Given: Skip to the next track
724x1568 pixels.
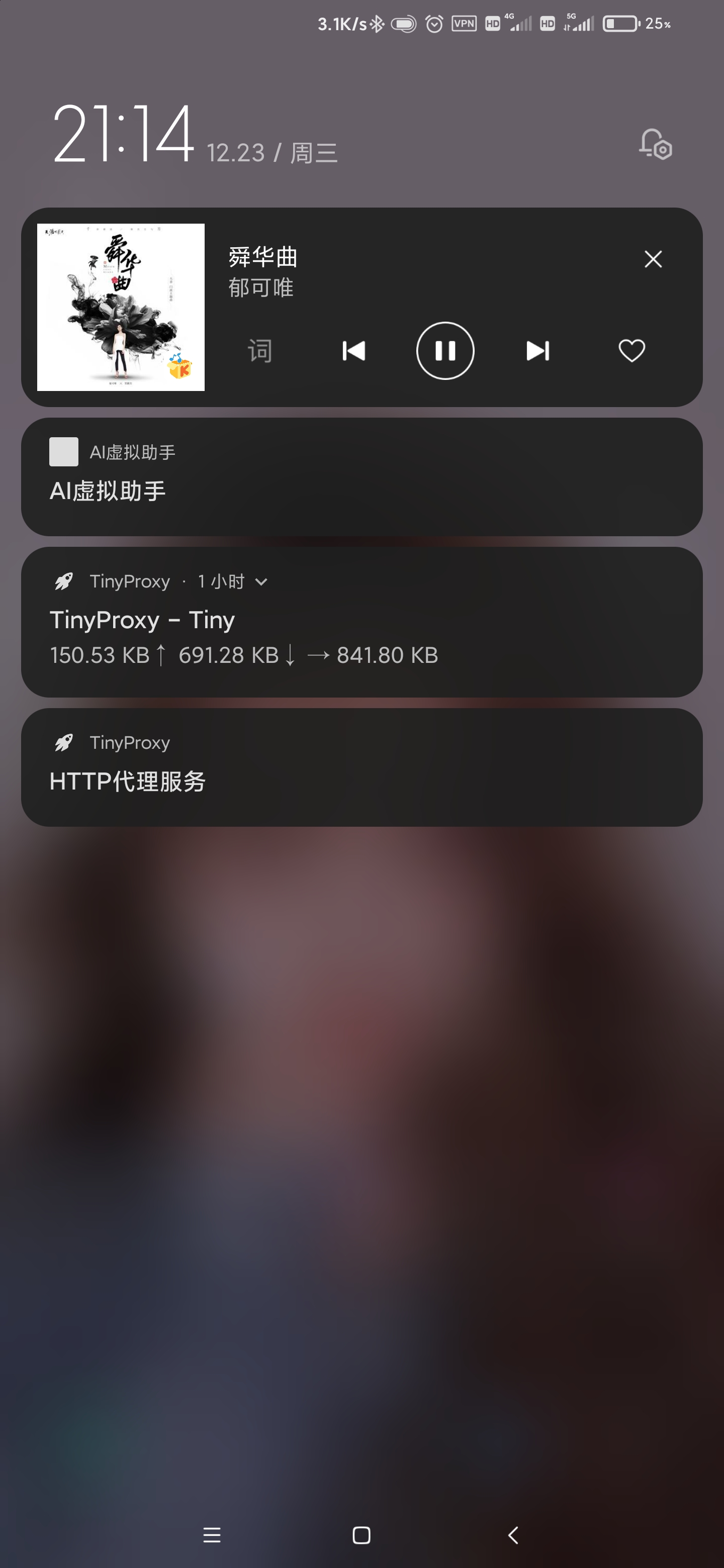Looking at the screenshot, I should coord(537,351).
